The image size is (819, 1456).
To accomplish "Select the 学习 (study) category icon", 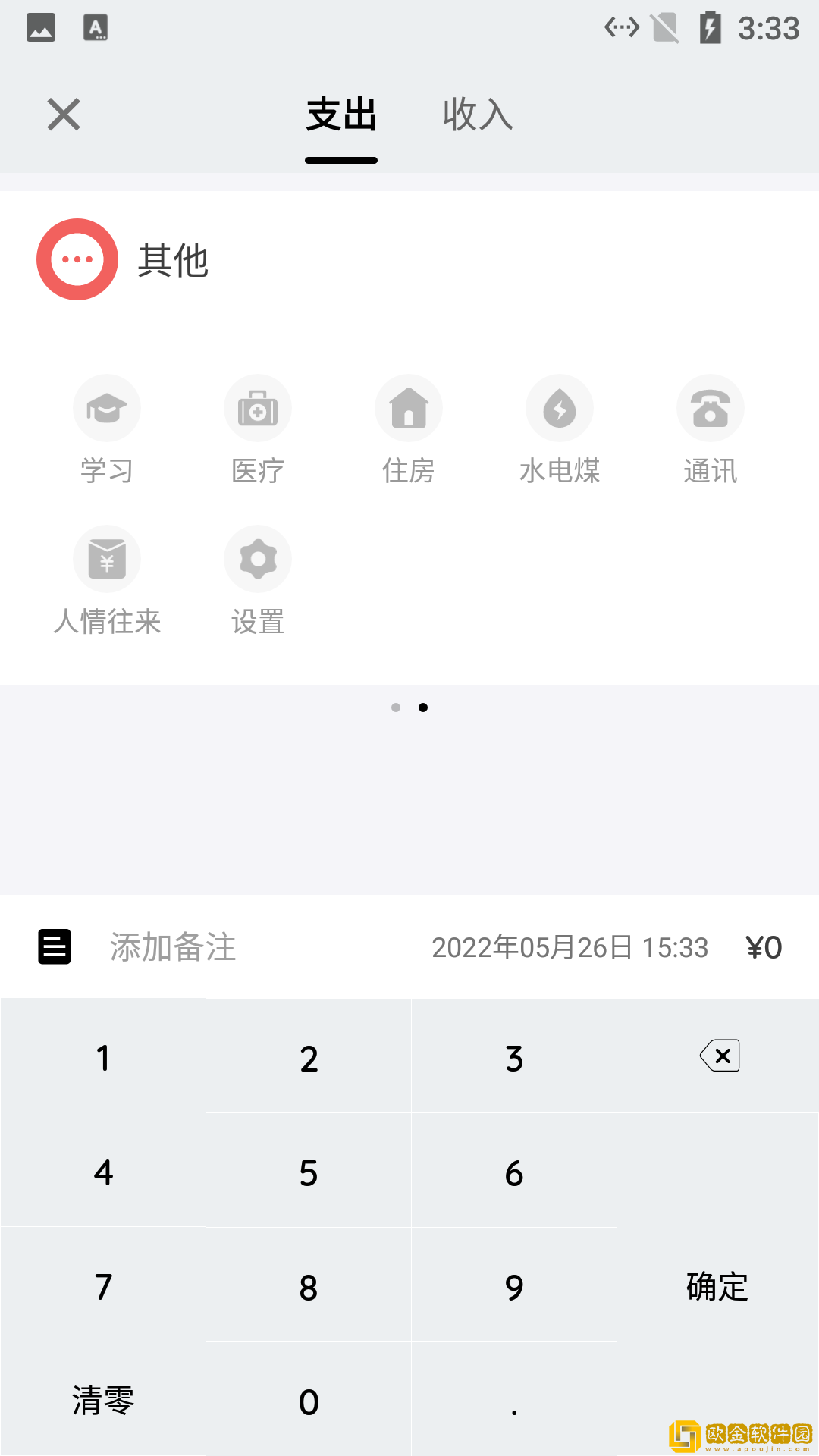I will (x=106, y=408).
